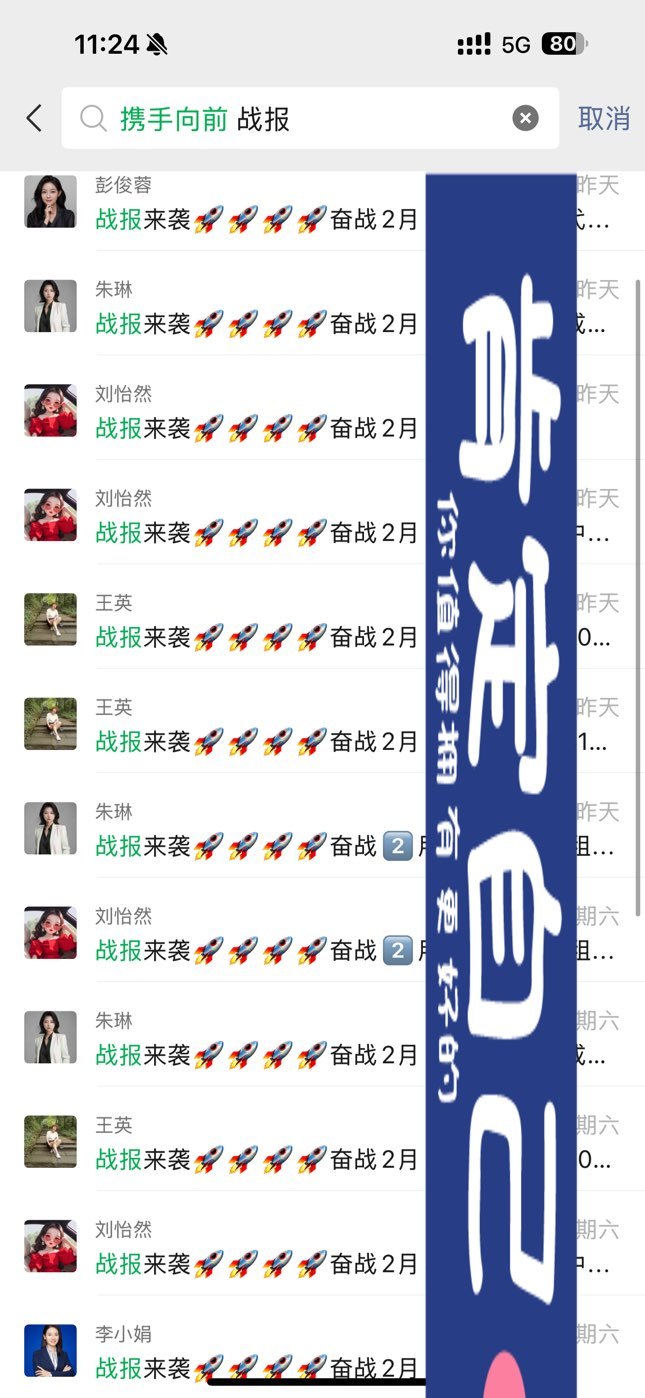Viewport: 645px width, 1398px height.
Task: Open 刘怡然's message with the 2️⃣ keycap emoji
Action: pyautogui.click(x=322, y=934)
